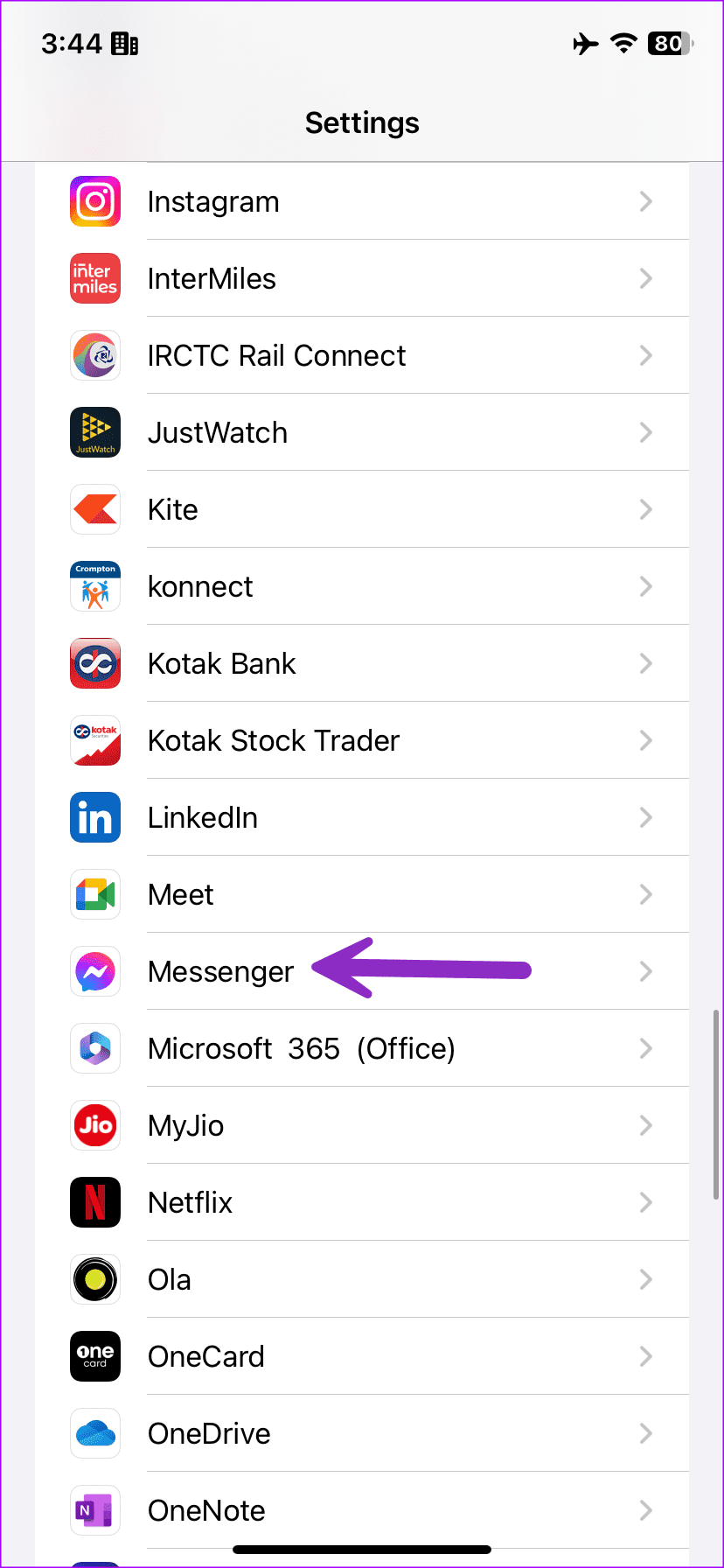
Task: Open the IRCTC Rail Connect icon
Action: point(94,355)
